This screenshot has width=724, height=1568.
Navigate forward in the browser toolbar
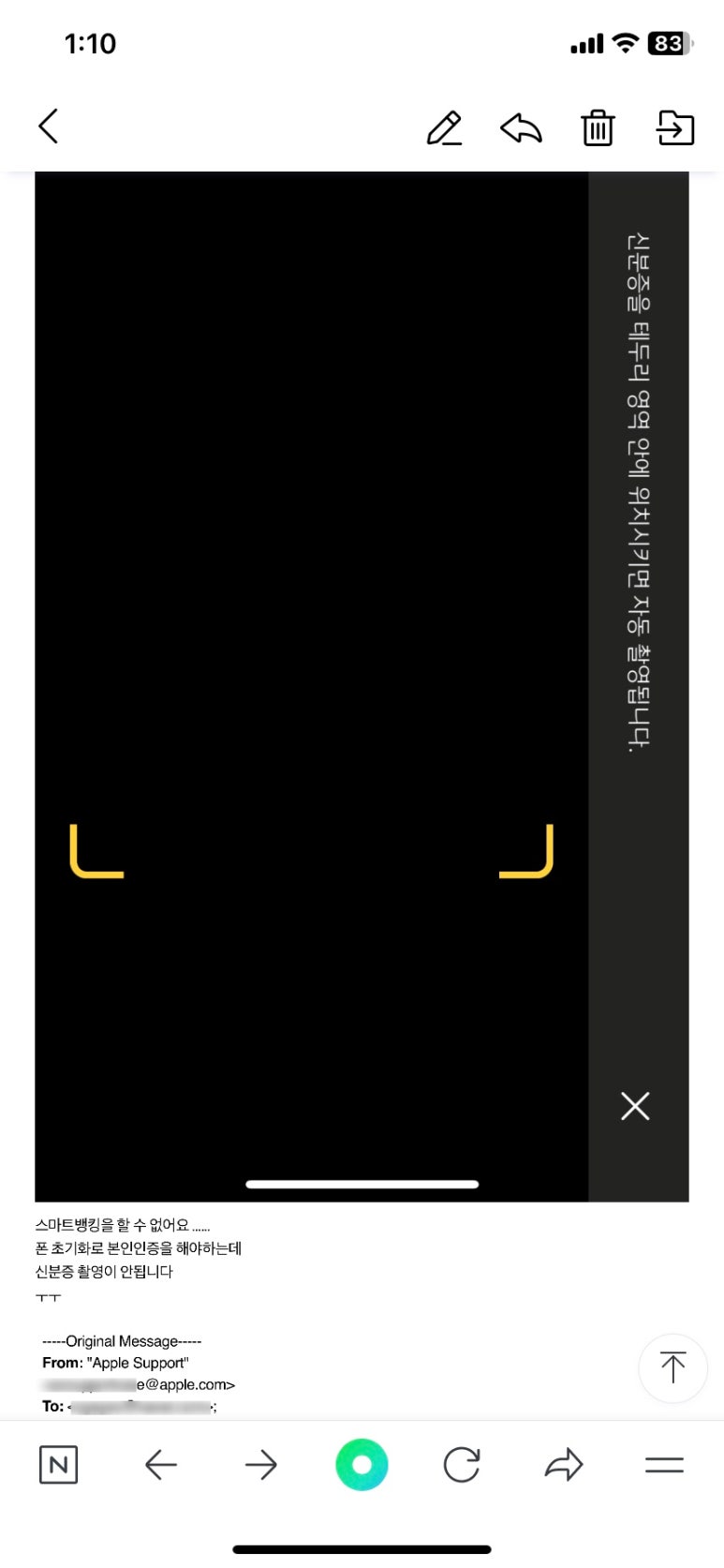coord(261,1465)
